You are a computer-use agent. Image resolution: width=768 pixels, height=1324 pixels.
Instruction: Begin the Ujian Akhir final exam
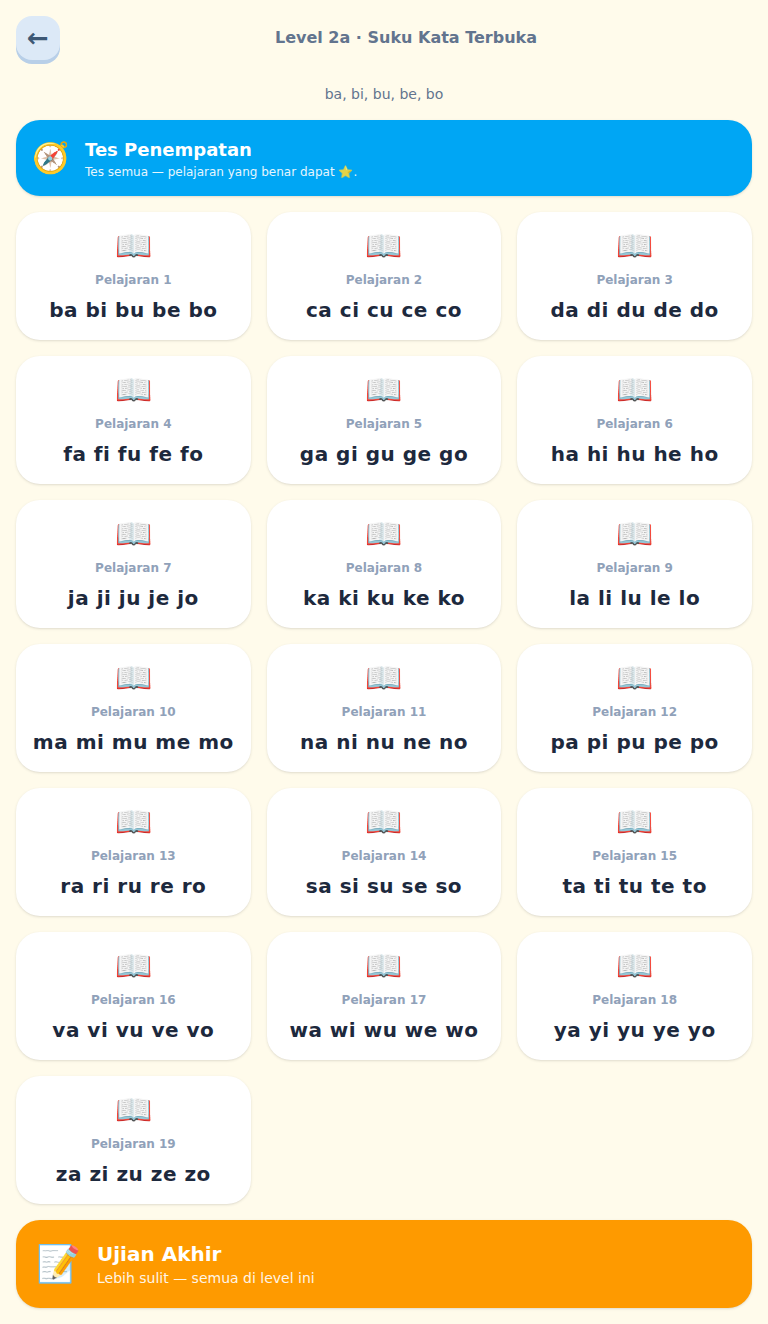tap(384, 1264)
